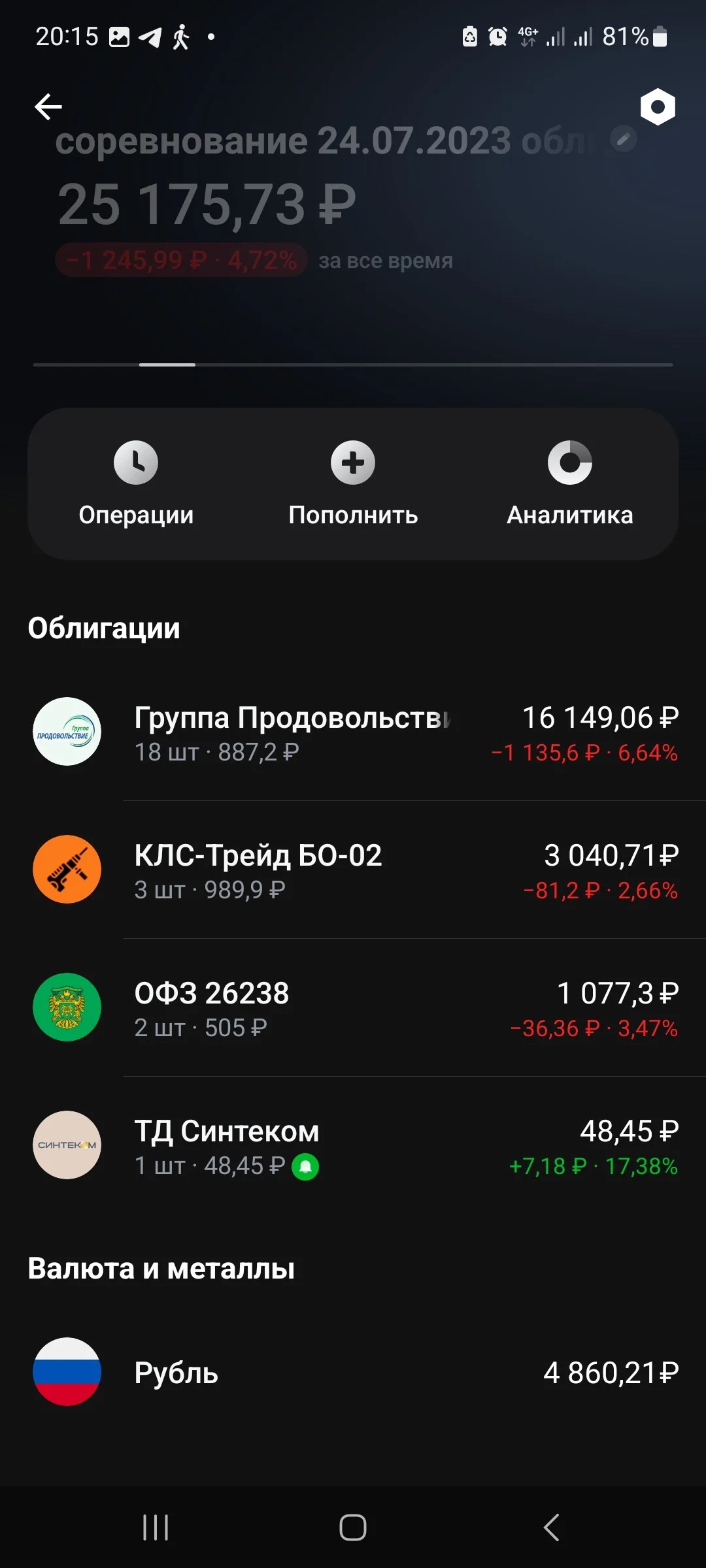The height and width of the screenshot is (1568, 706).
Task: Go back using the top-left arrow
Action: 48,106
